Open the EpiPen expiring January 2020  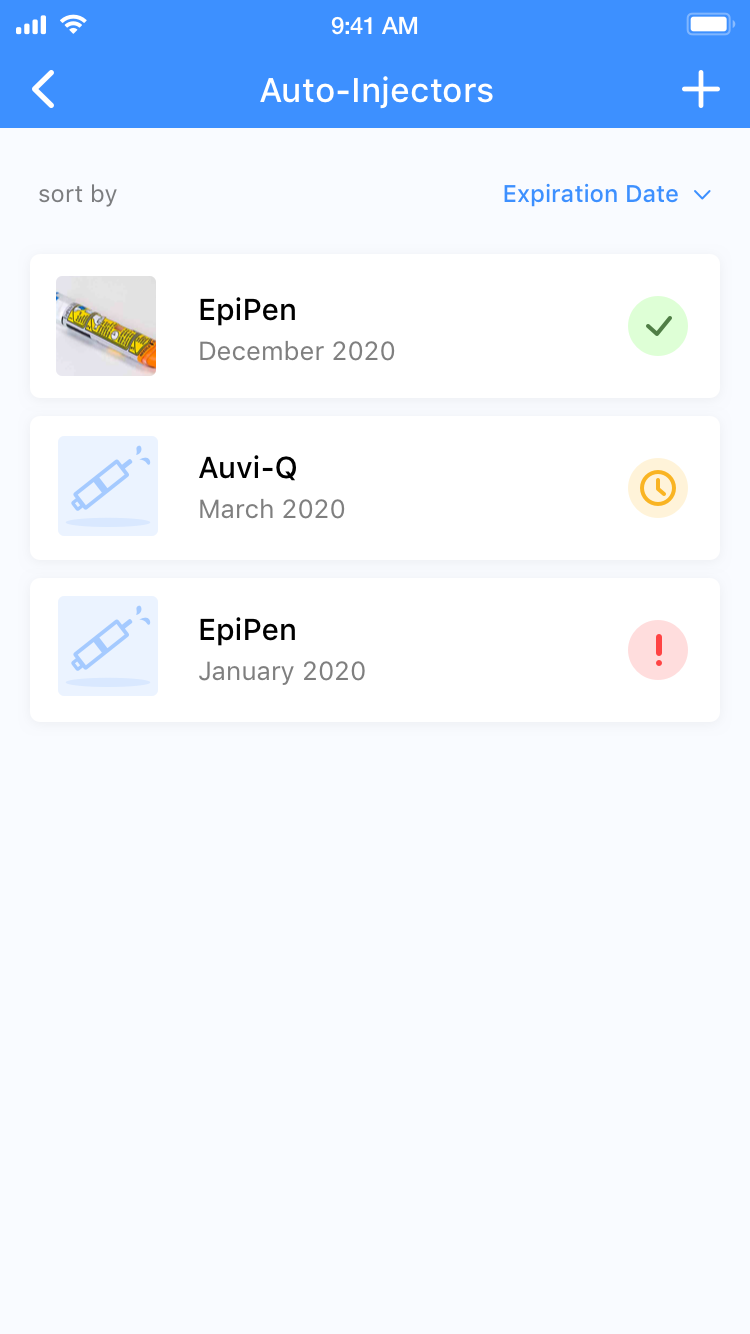point(375,650)
